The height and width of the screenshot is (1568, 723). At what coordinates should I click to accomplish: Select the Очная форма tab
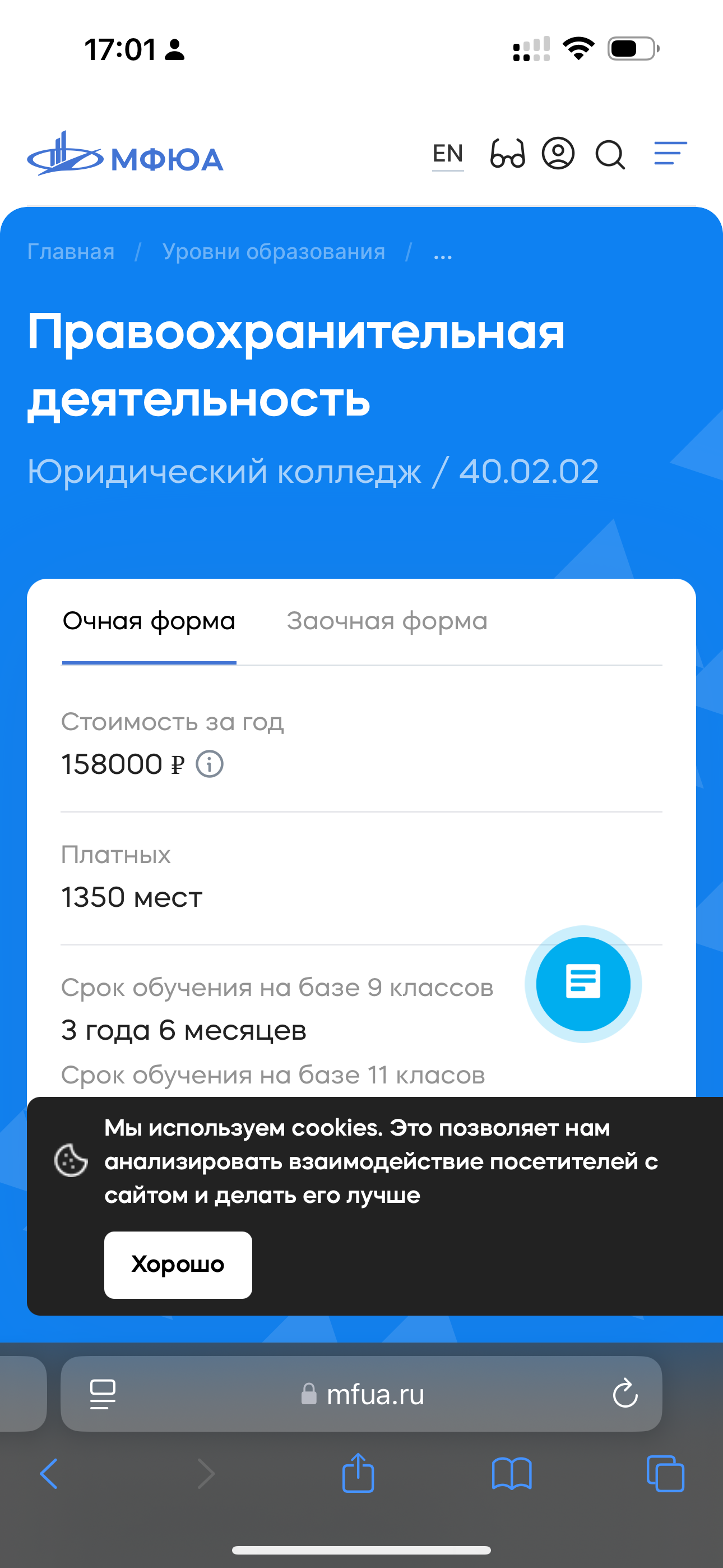pos(149,621)
